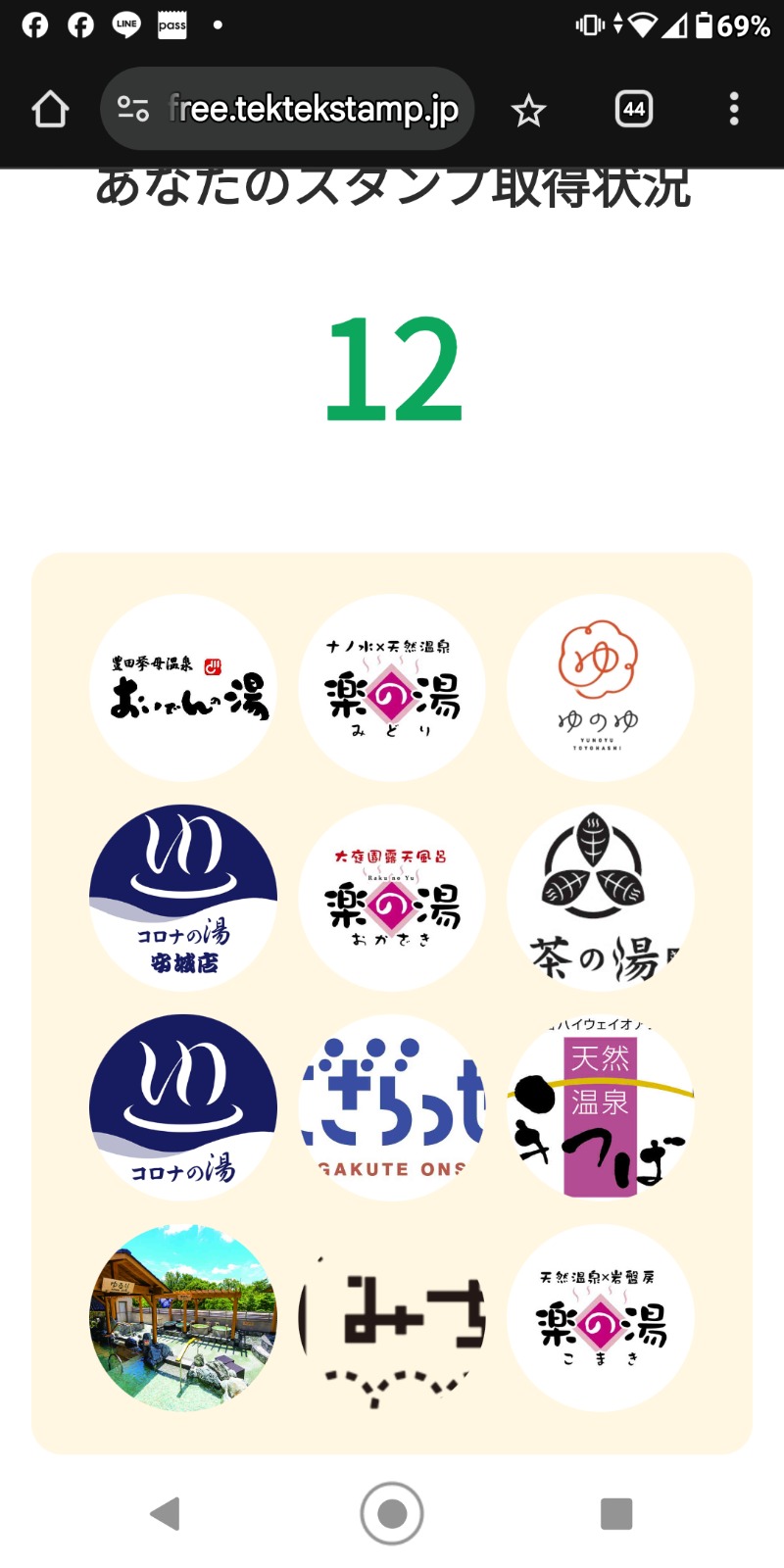784x1568 pixels.
Task: Open the 茶の湯 stamp
Action: pyautogui.click(x=600, y=898)
